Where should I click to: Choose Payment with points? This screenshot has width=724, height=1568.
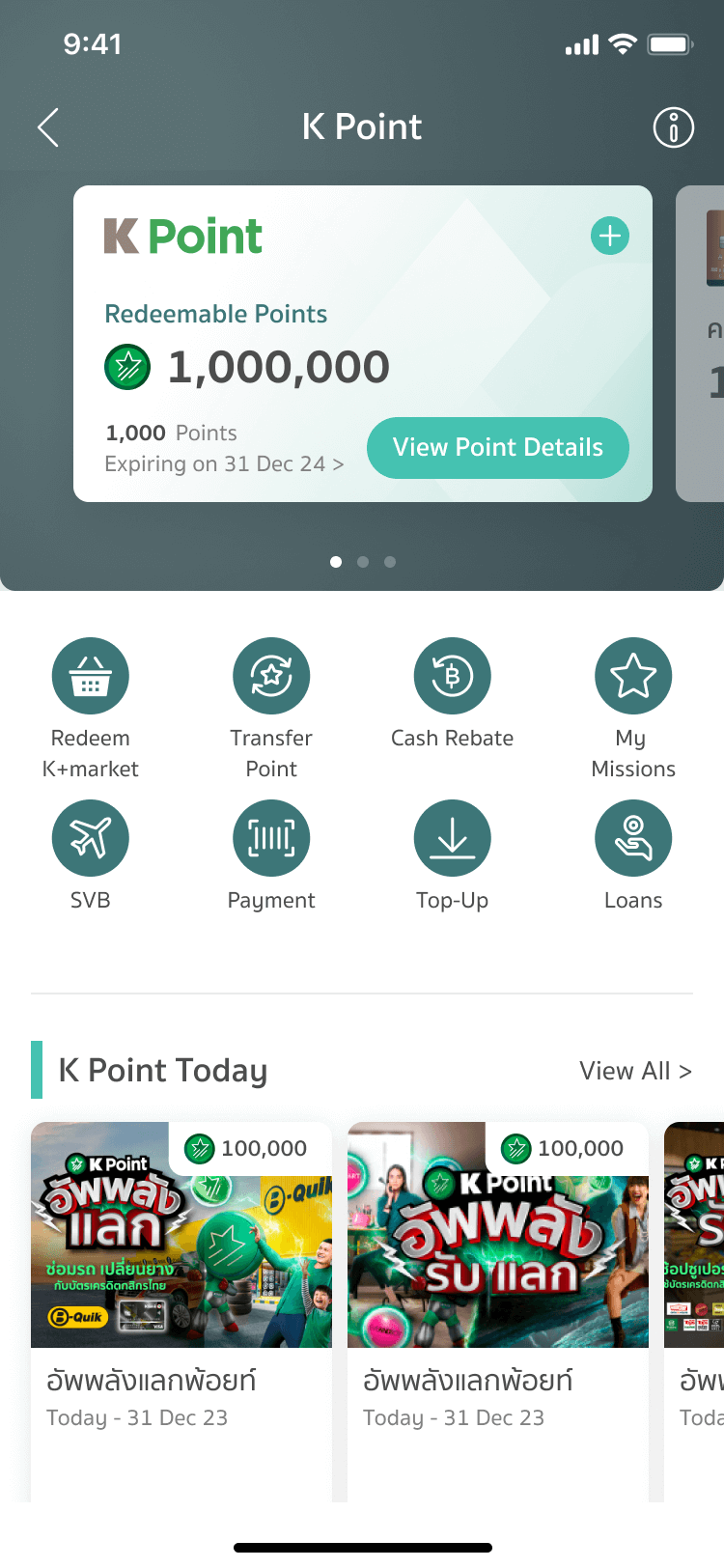271,839
